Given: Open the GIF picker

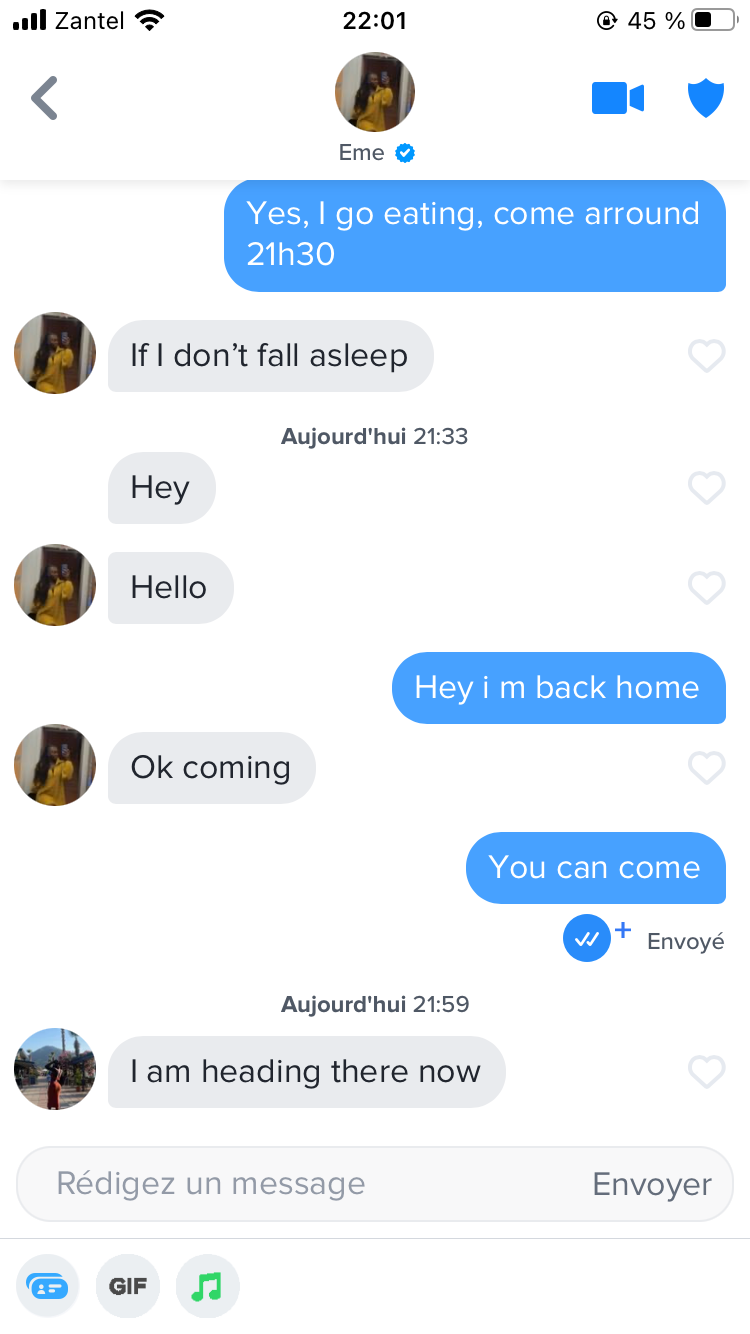Looking at the screenshot, I should 128,1285.
